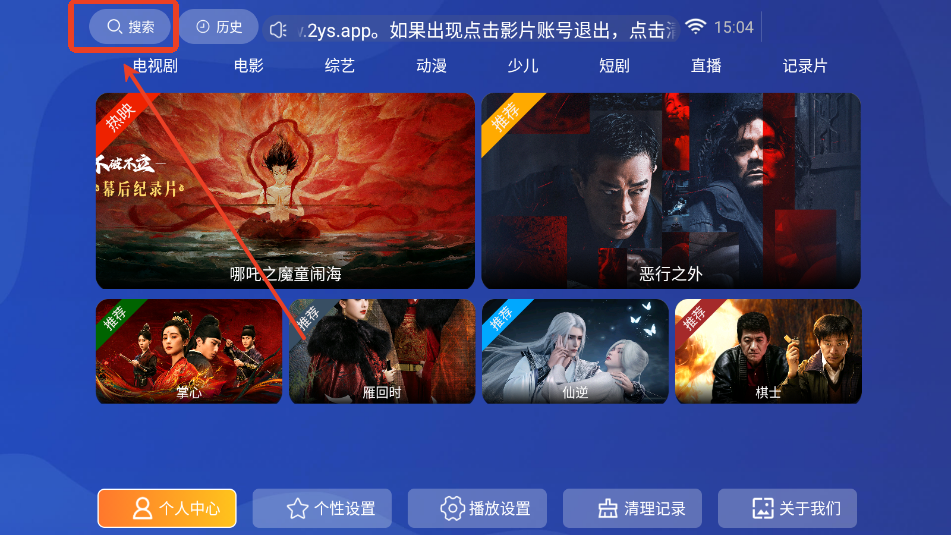Switch to the 短剧 tab
The image size is (951, 535).
pos(614,66)
